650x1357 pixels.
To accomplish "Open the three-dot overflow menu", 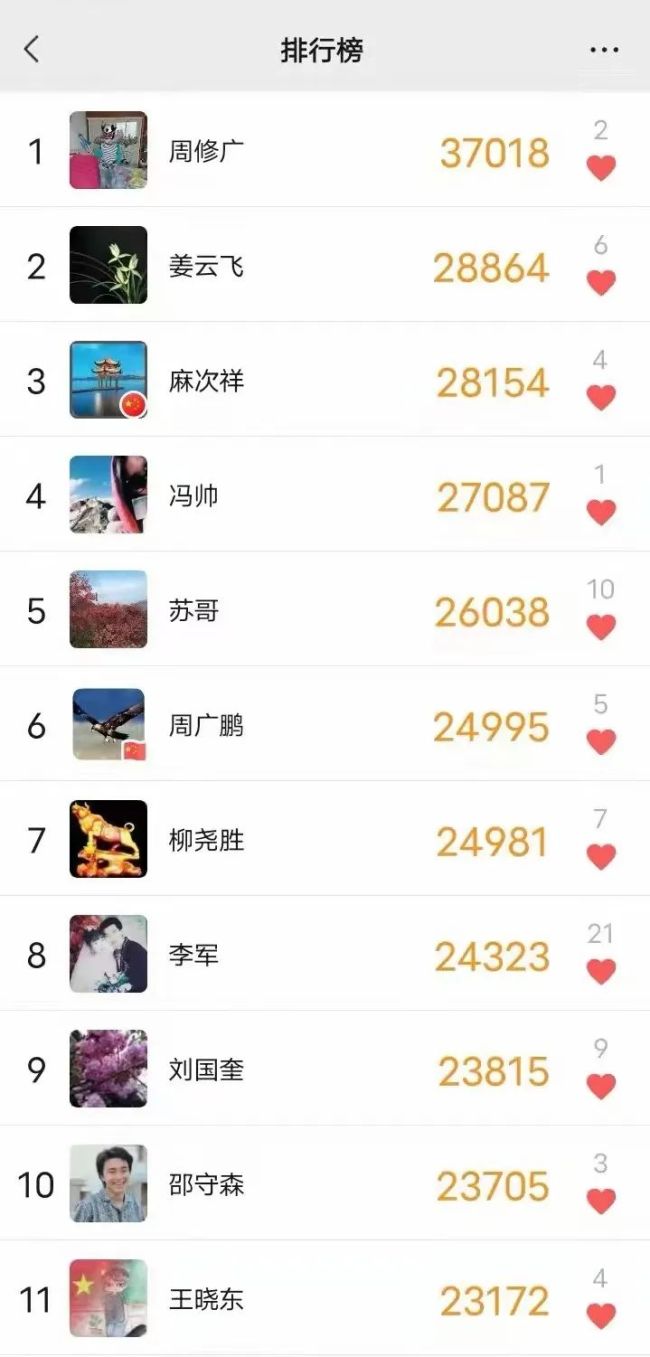I will [604, 50].
